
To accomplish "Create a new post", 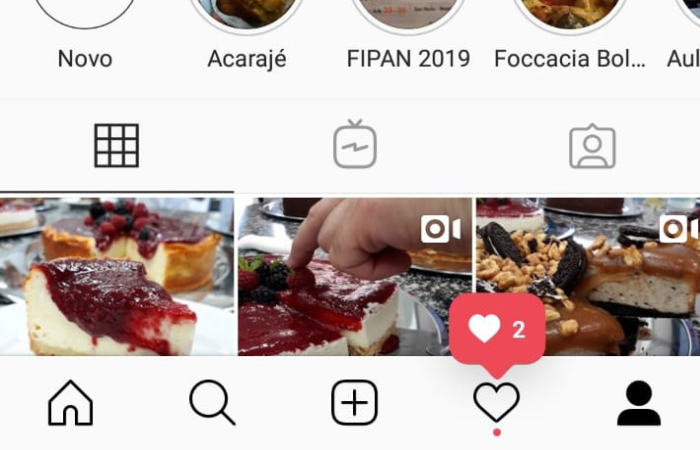I will [x=354, y=403].
